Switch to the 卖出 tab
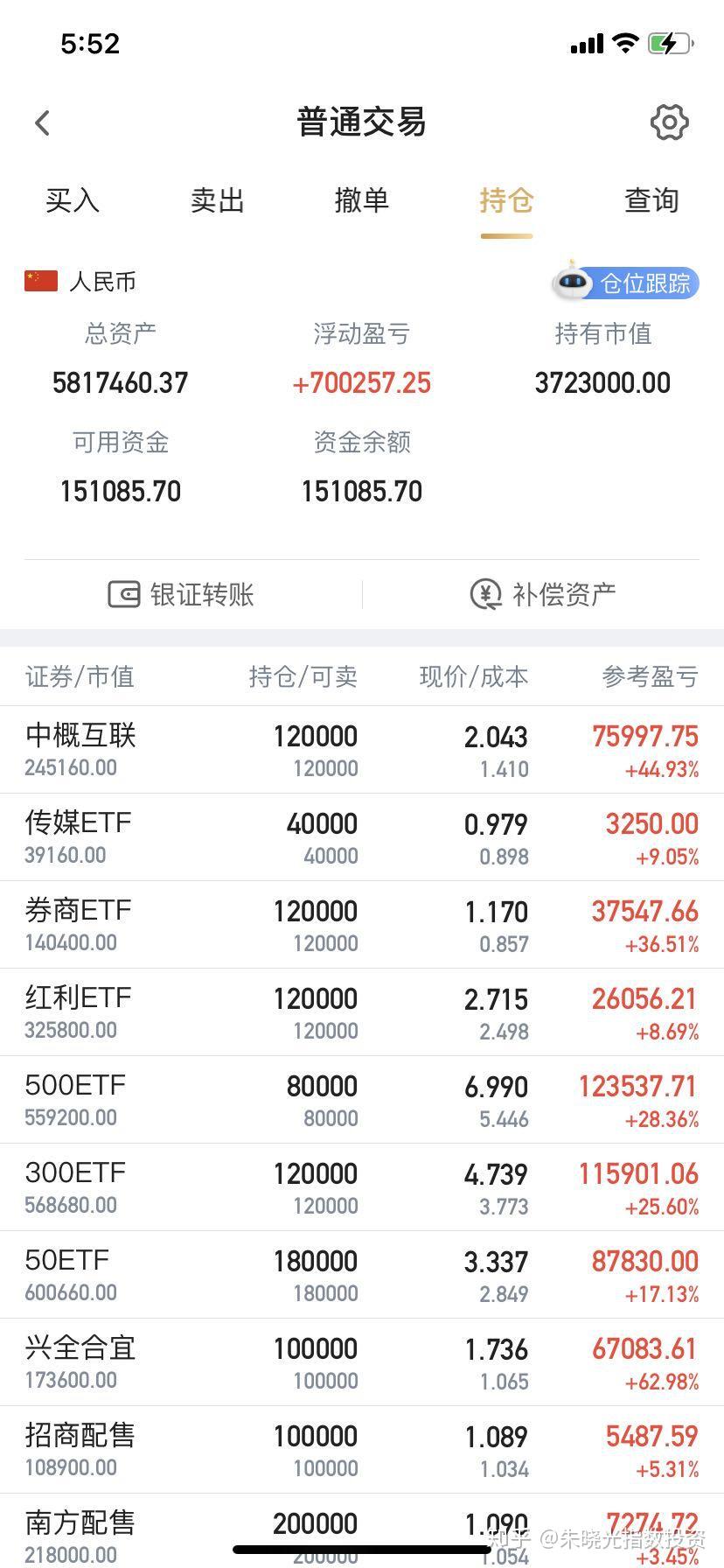The height and width of the screenshot is (1568, 724). point(216,200)
